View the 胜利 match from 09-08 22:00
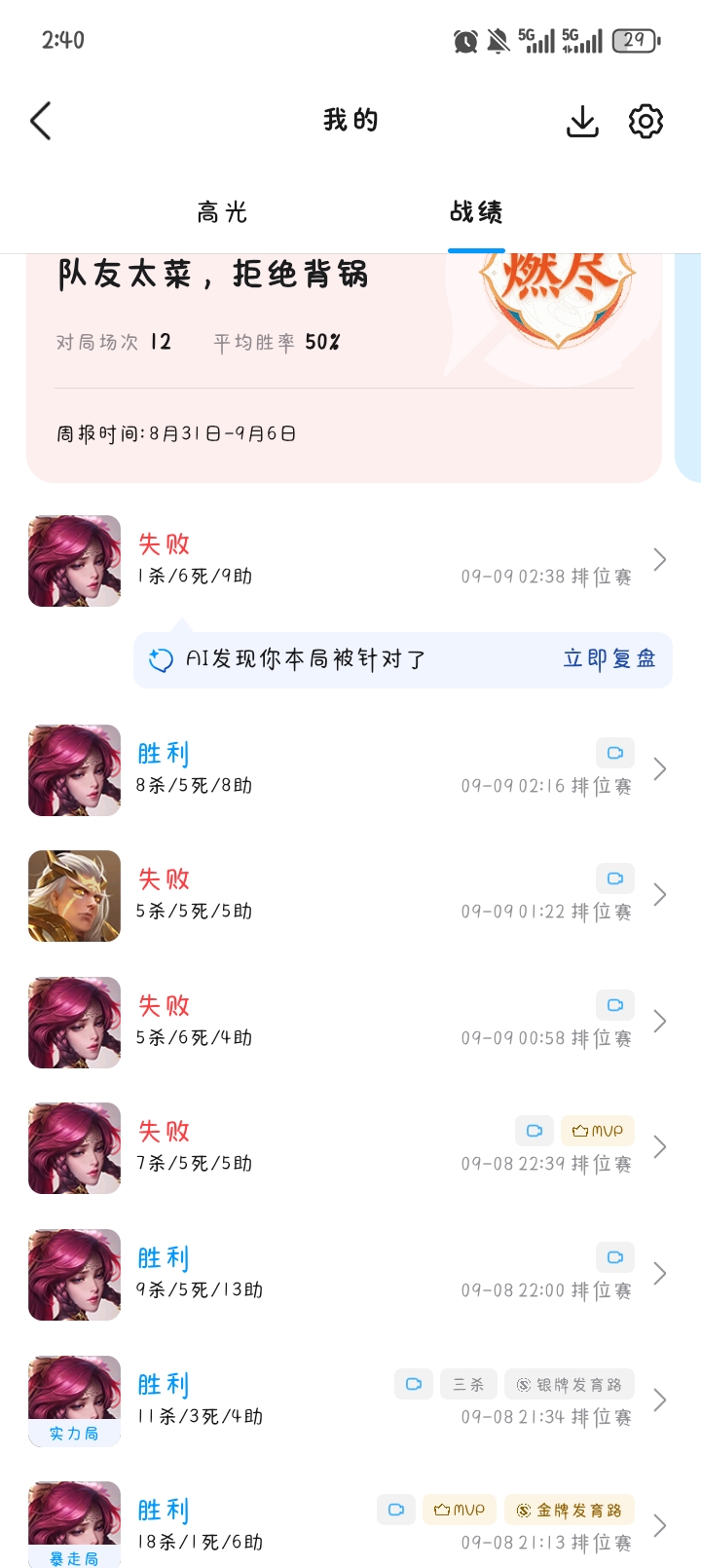The image size is (701, 1568). coord(350,1275)
